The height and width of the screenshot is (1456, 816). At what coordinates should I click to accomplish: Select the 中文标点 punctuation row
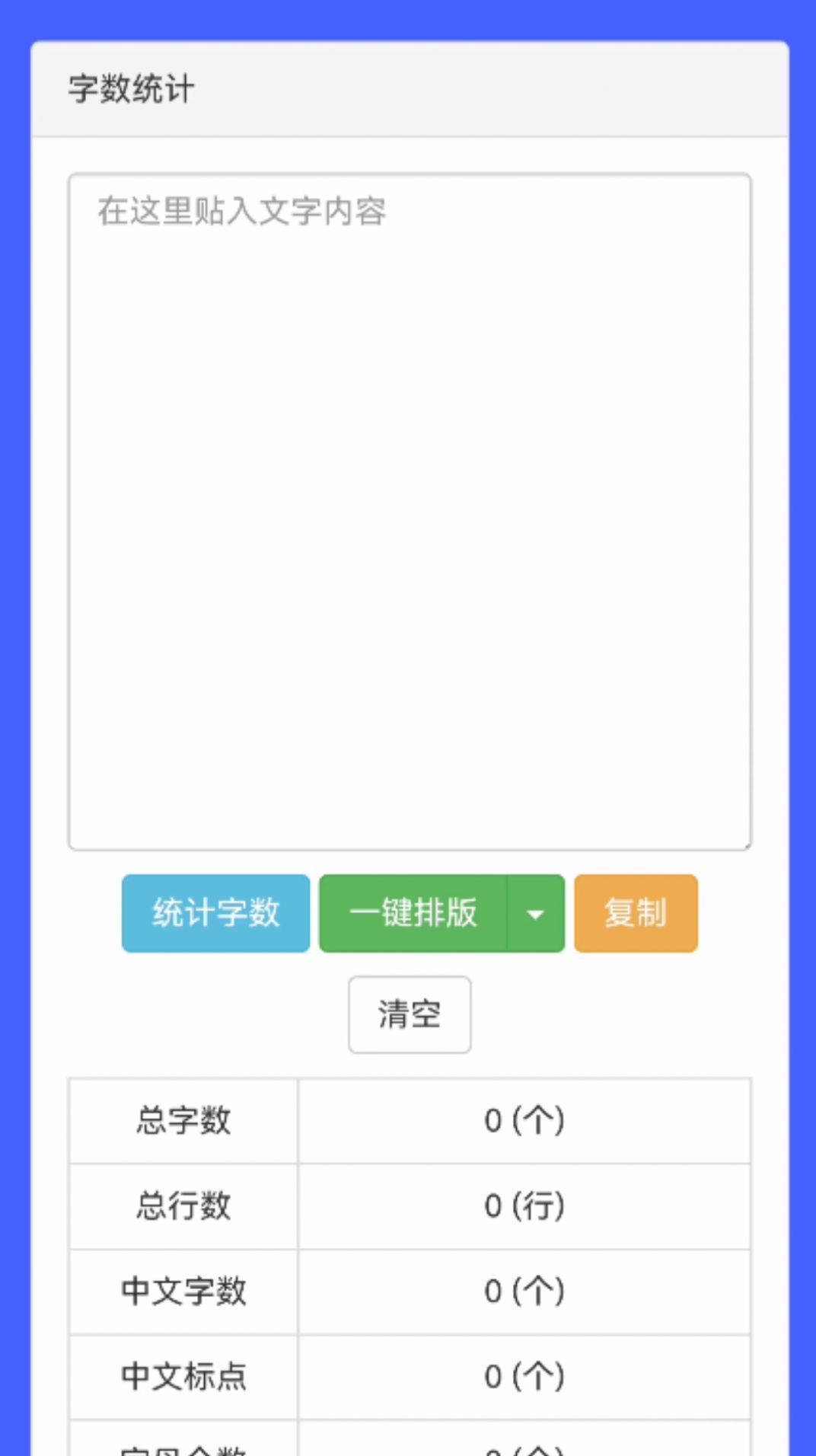click(x=182, y=1377)
